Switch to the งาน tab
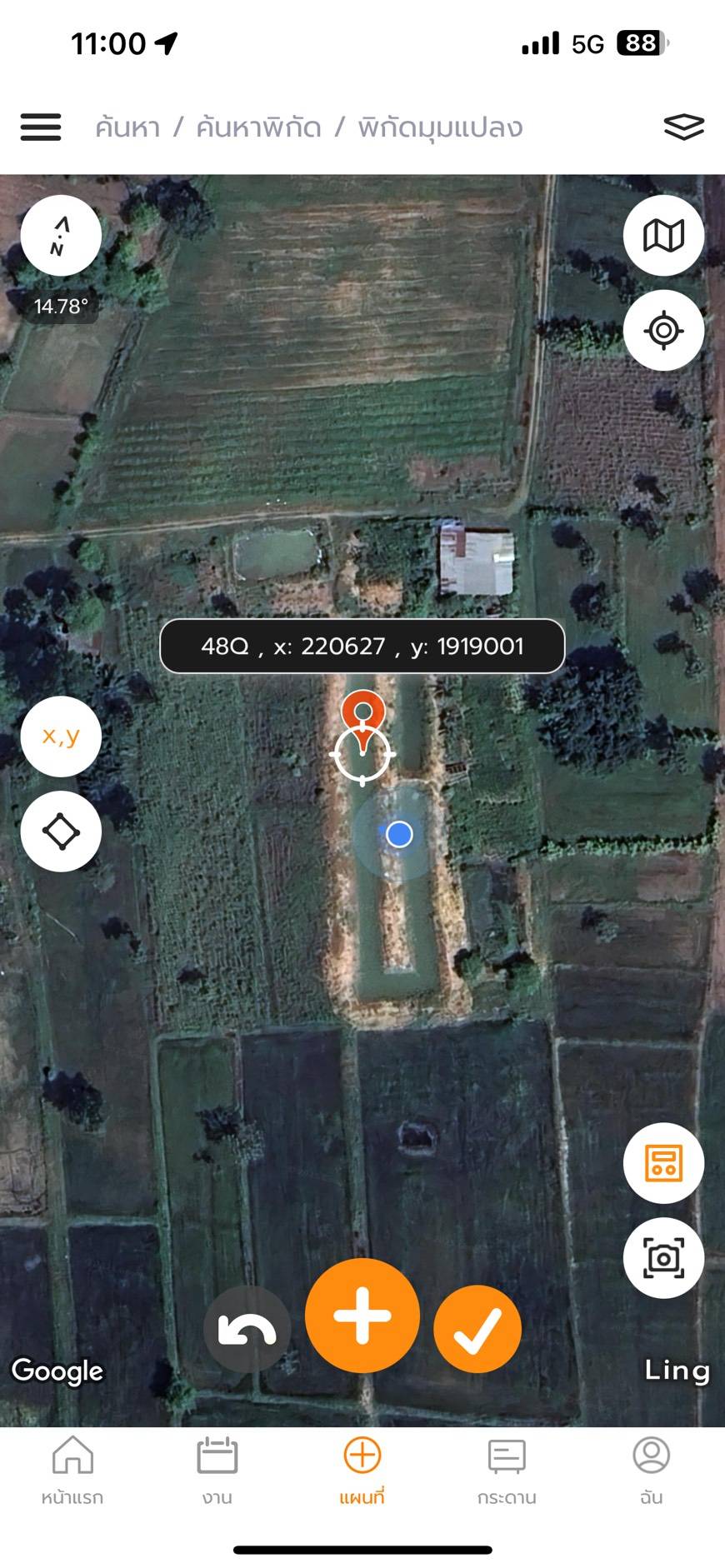The image size is (725, 1568). (x=217, y=1471)
